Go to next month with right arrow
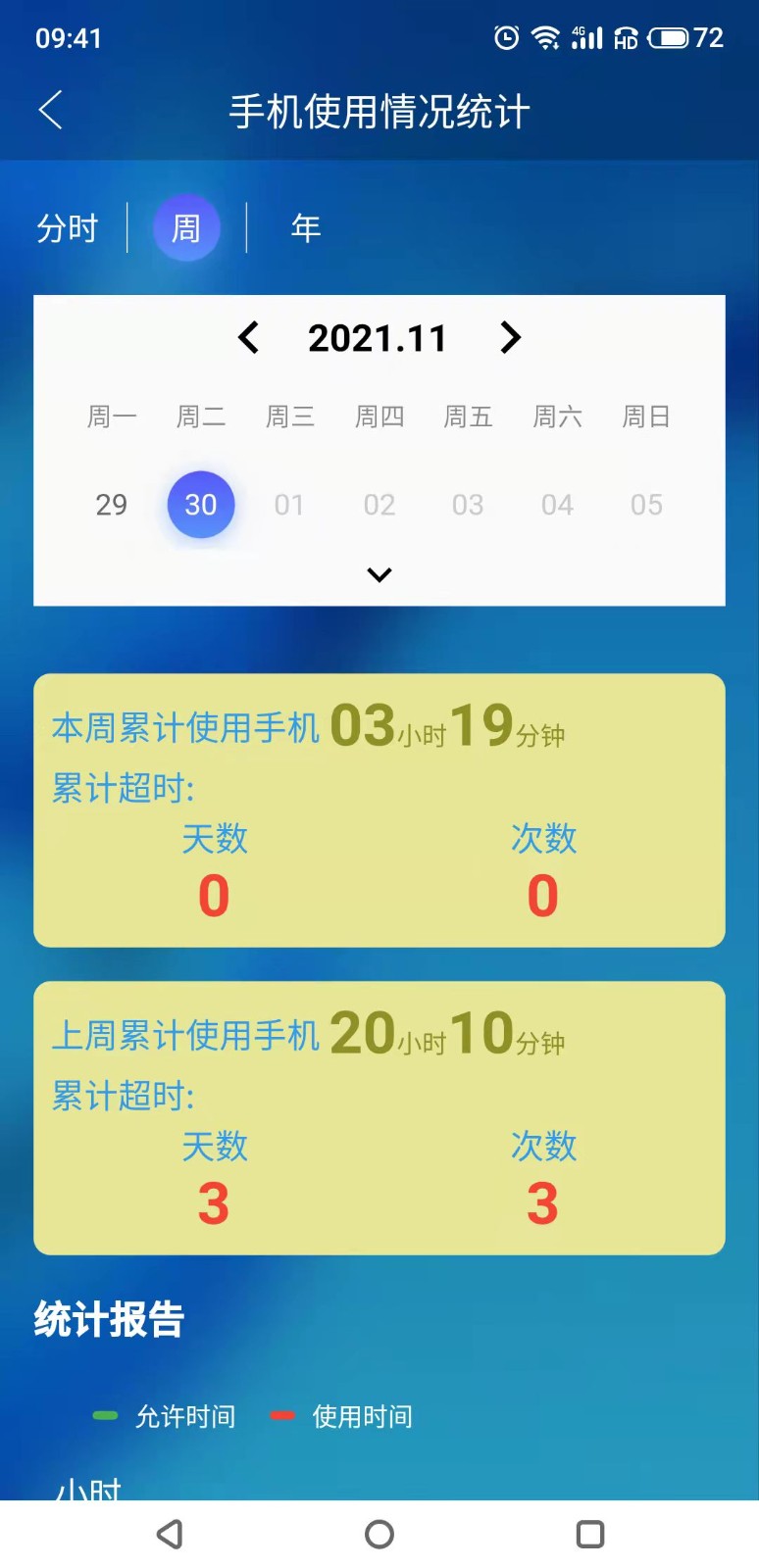The width and height of the screenshot is (759, 1568). pos(510,337)
